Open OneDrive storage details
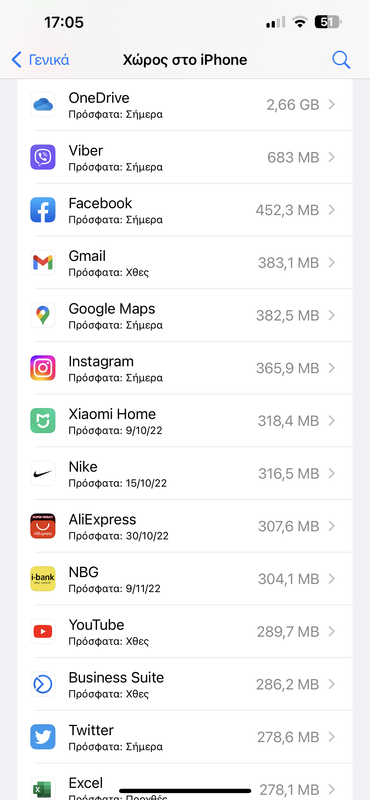This screenshot has width=370, height=800. 185,105
